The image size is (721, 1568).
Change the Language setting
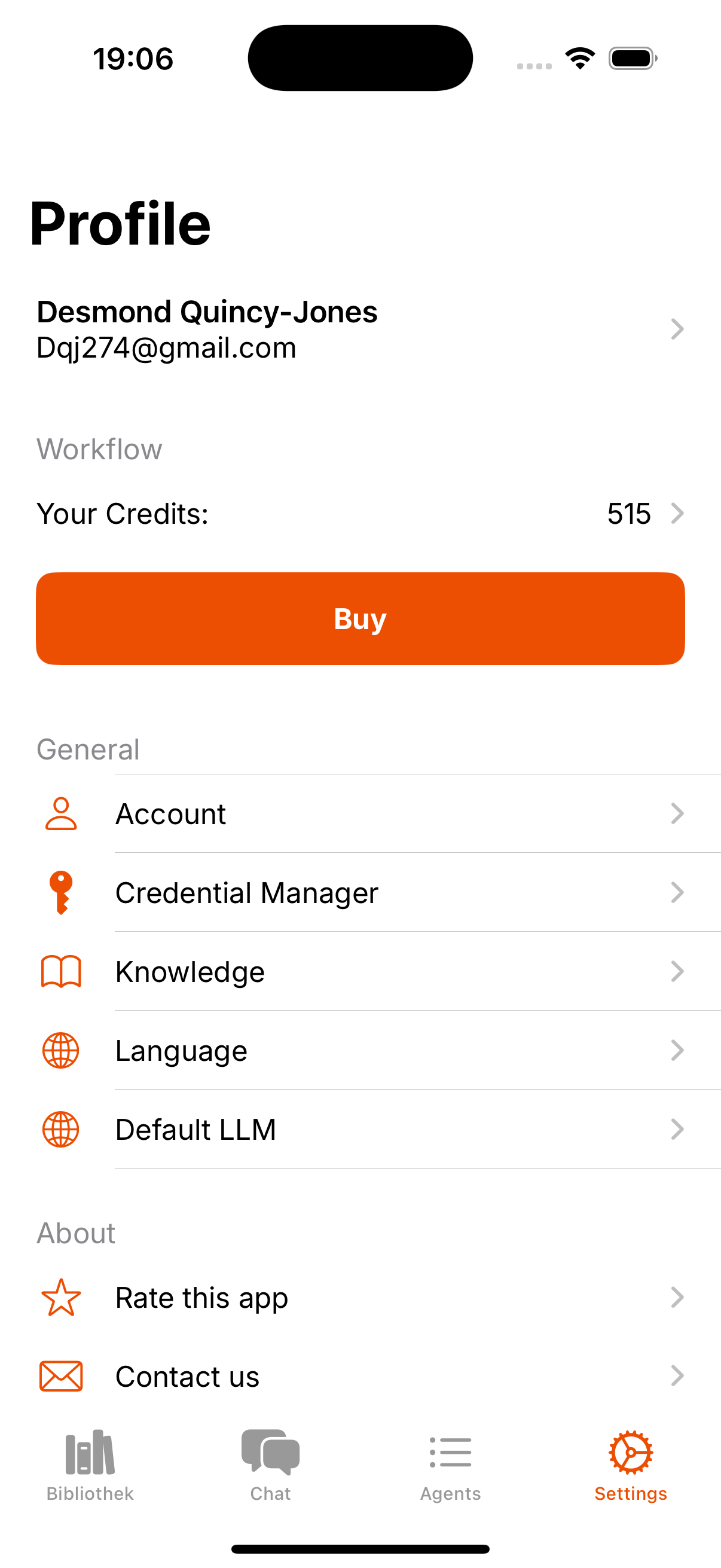pos(360,1051)
